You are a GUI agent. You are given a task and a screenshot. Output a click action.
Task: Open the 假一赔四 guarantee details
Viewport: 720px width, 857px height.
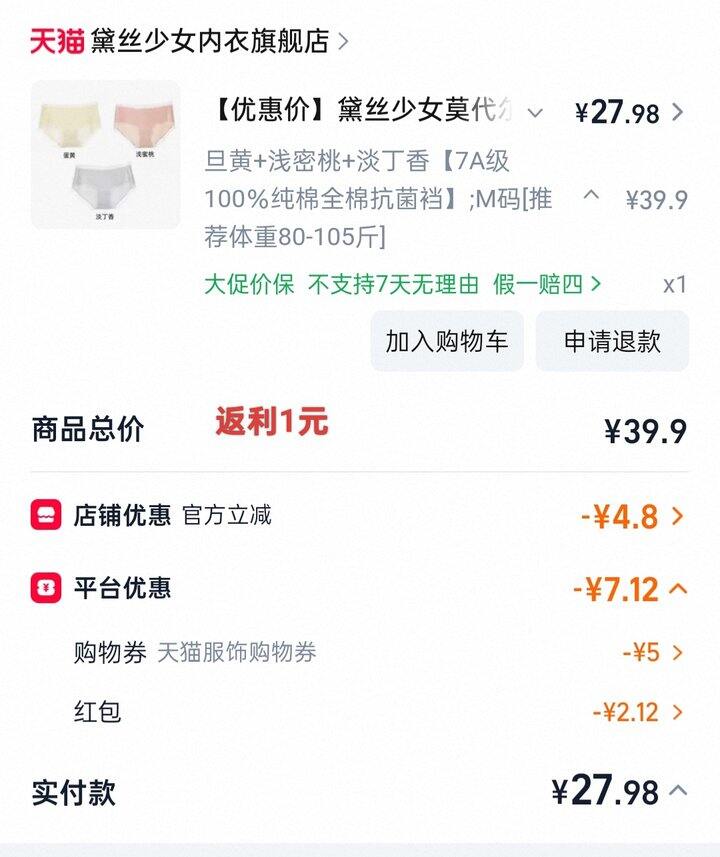pos(546,284)
